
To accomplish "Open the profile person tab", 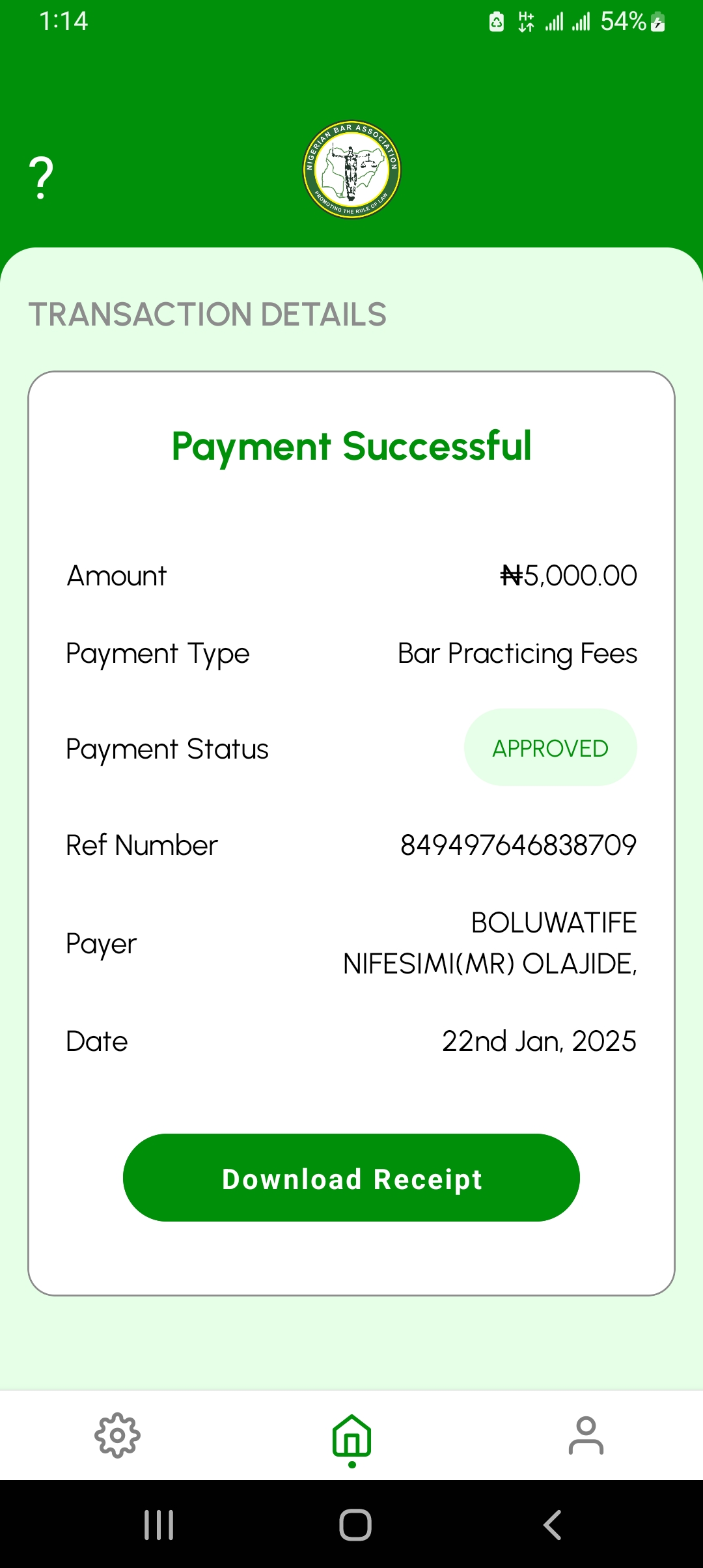I will click(586, 1435).
